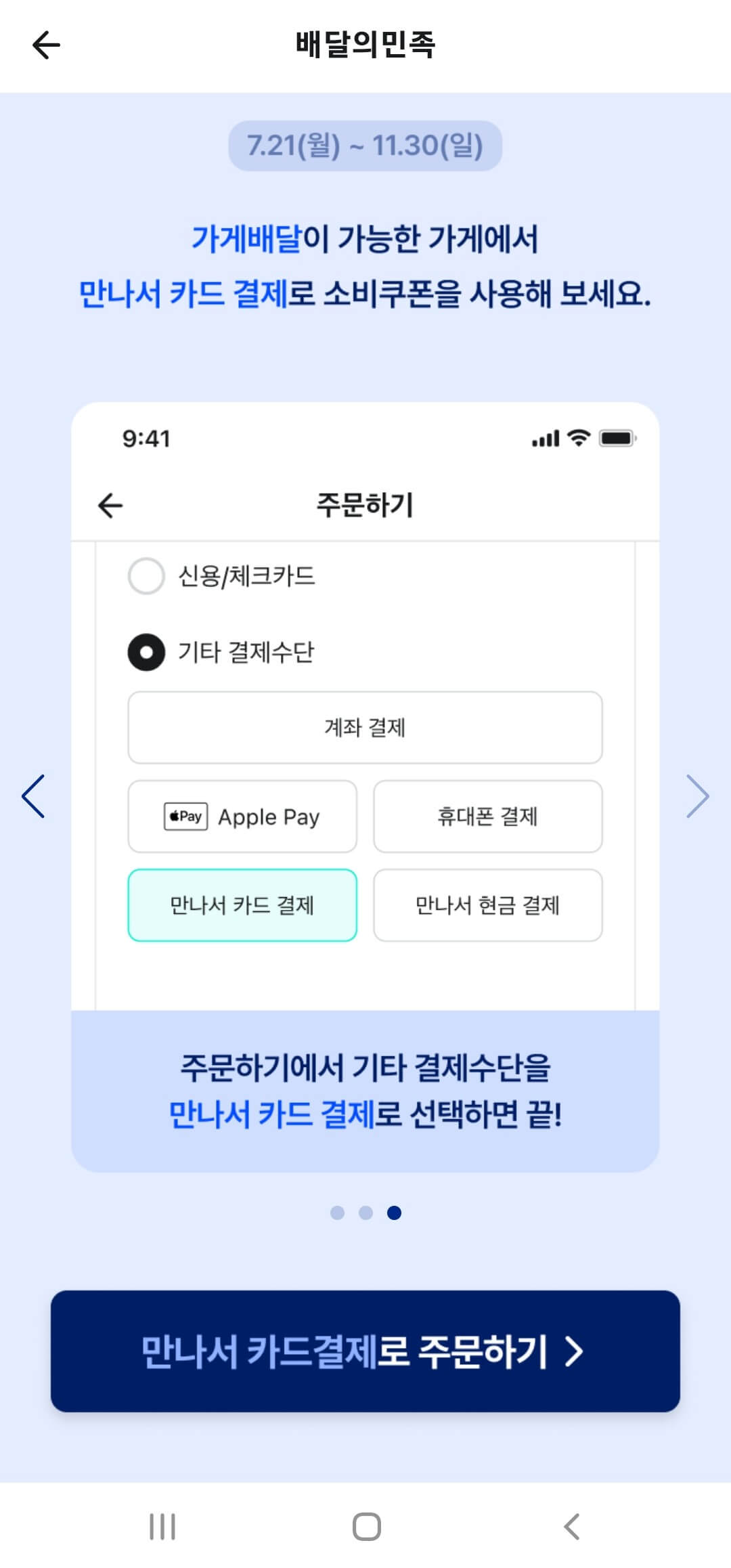
Task: Select the Apple Pay payment option
Action: [x=242, y=816]
